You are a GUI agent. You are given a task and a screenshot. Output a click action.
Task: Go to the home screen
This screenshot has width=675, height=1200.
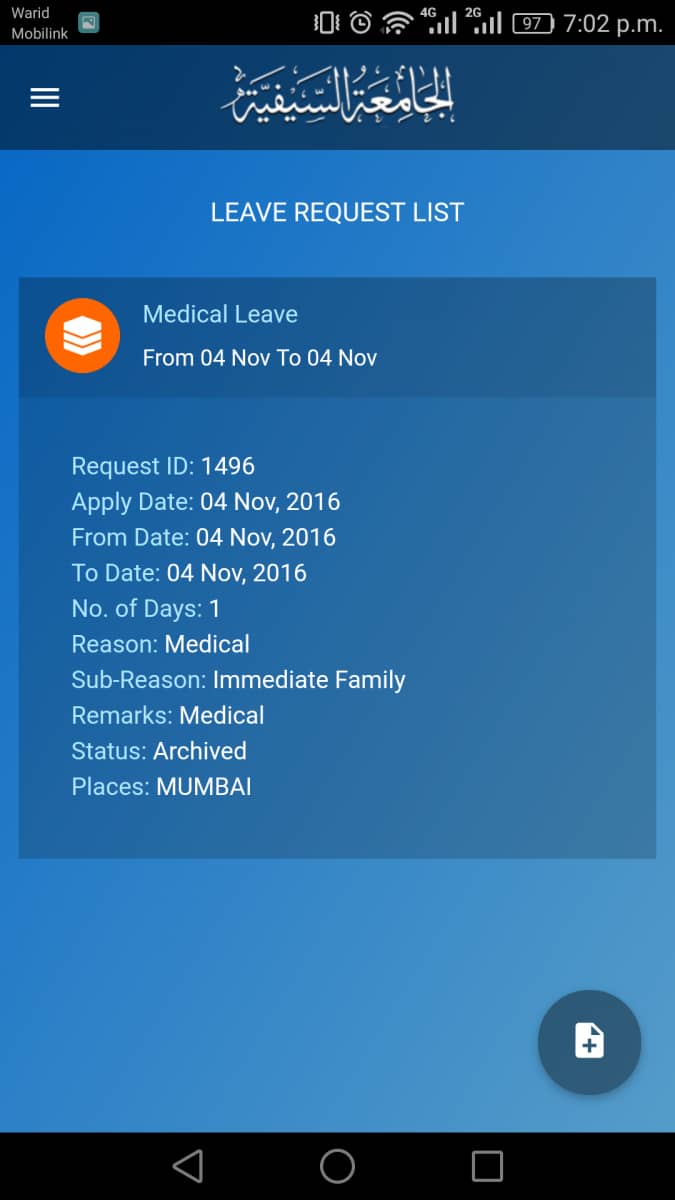pyautogui.click(x=337, y=1166)
